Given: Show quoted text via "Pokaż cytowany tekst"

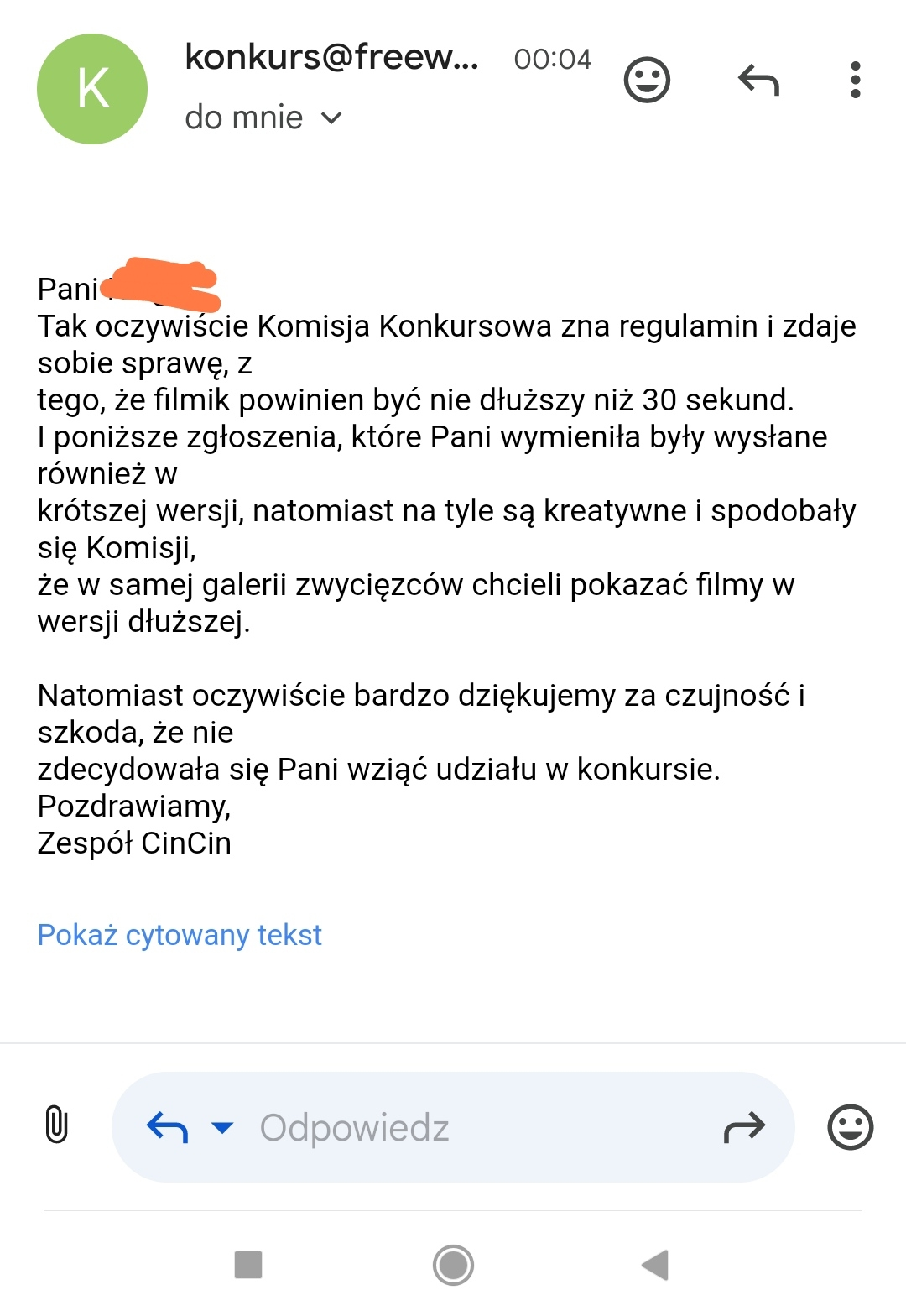Looking at the screenshot, I should [180, 935].
